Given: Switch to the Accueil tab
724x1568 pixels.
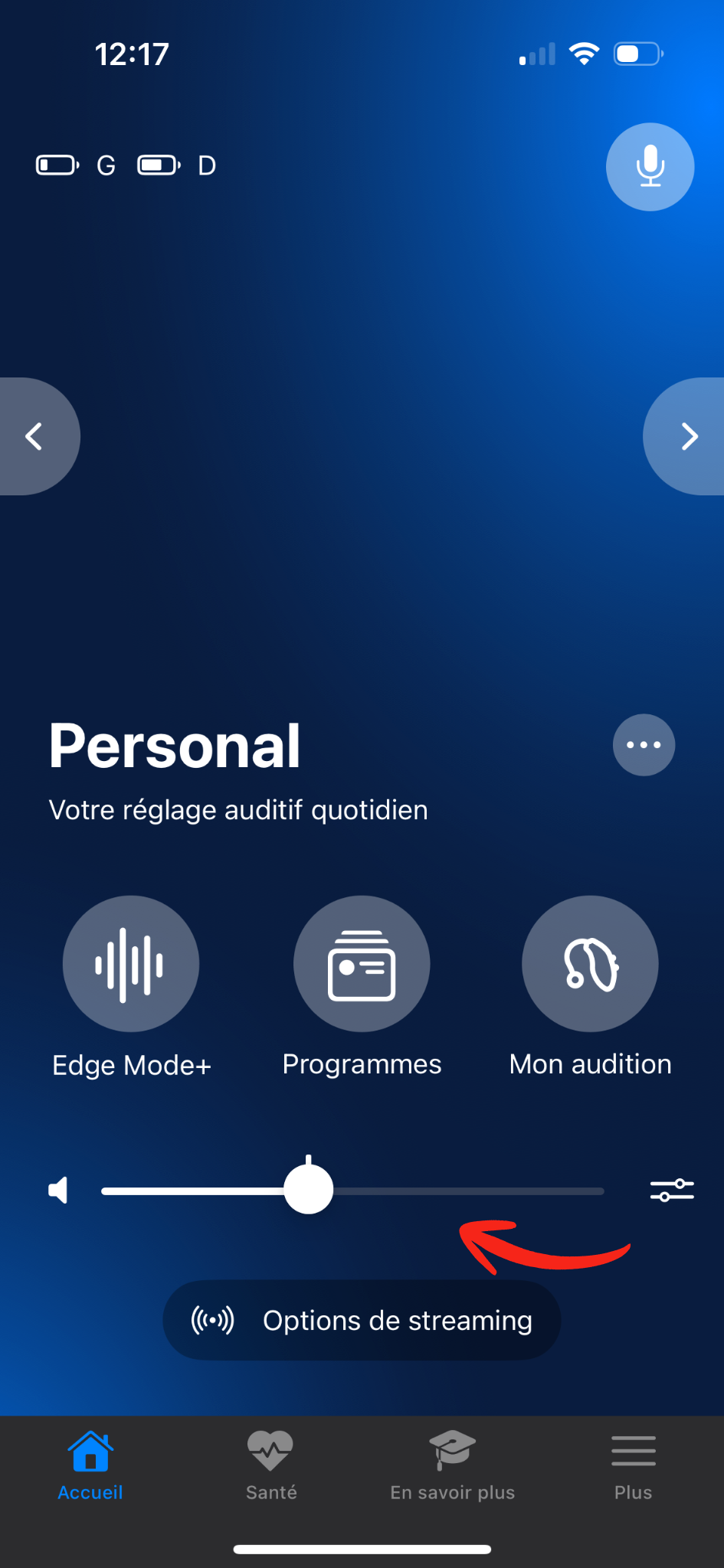Looking at the screenshot, I should pyautogui.click(x=90, y=1466).
